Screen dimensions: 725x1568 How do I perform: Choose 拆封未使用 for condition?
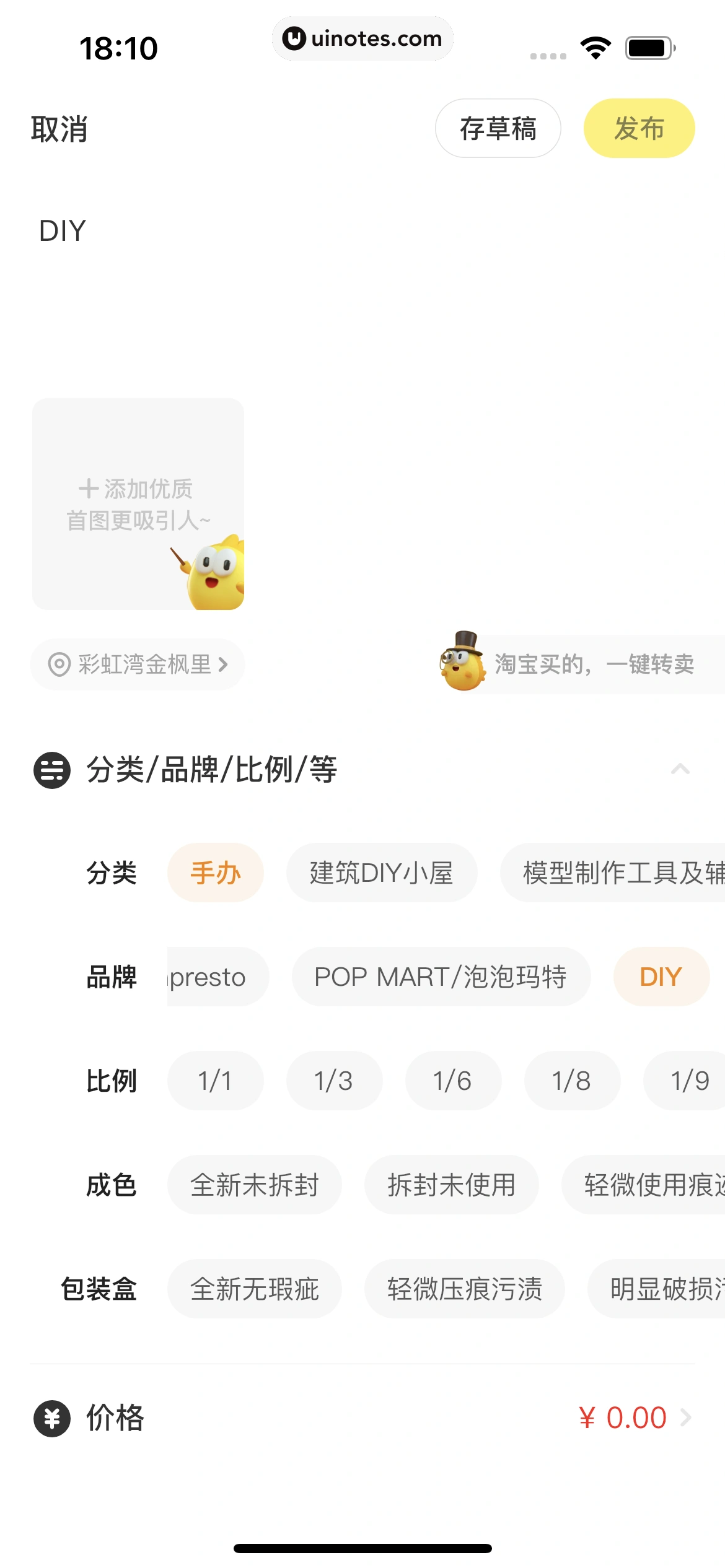coord(451,1185)
